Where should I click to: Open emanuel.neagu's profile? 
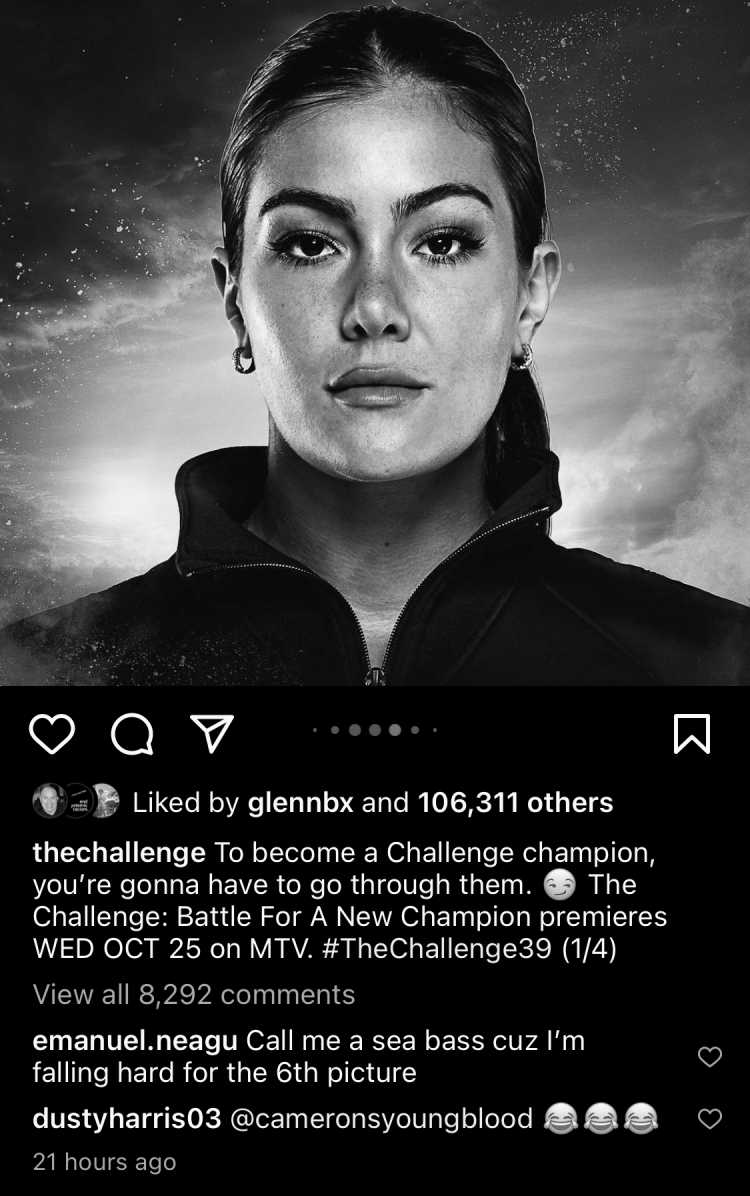tap(135, 1041)
